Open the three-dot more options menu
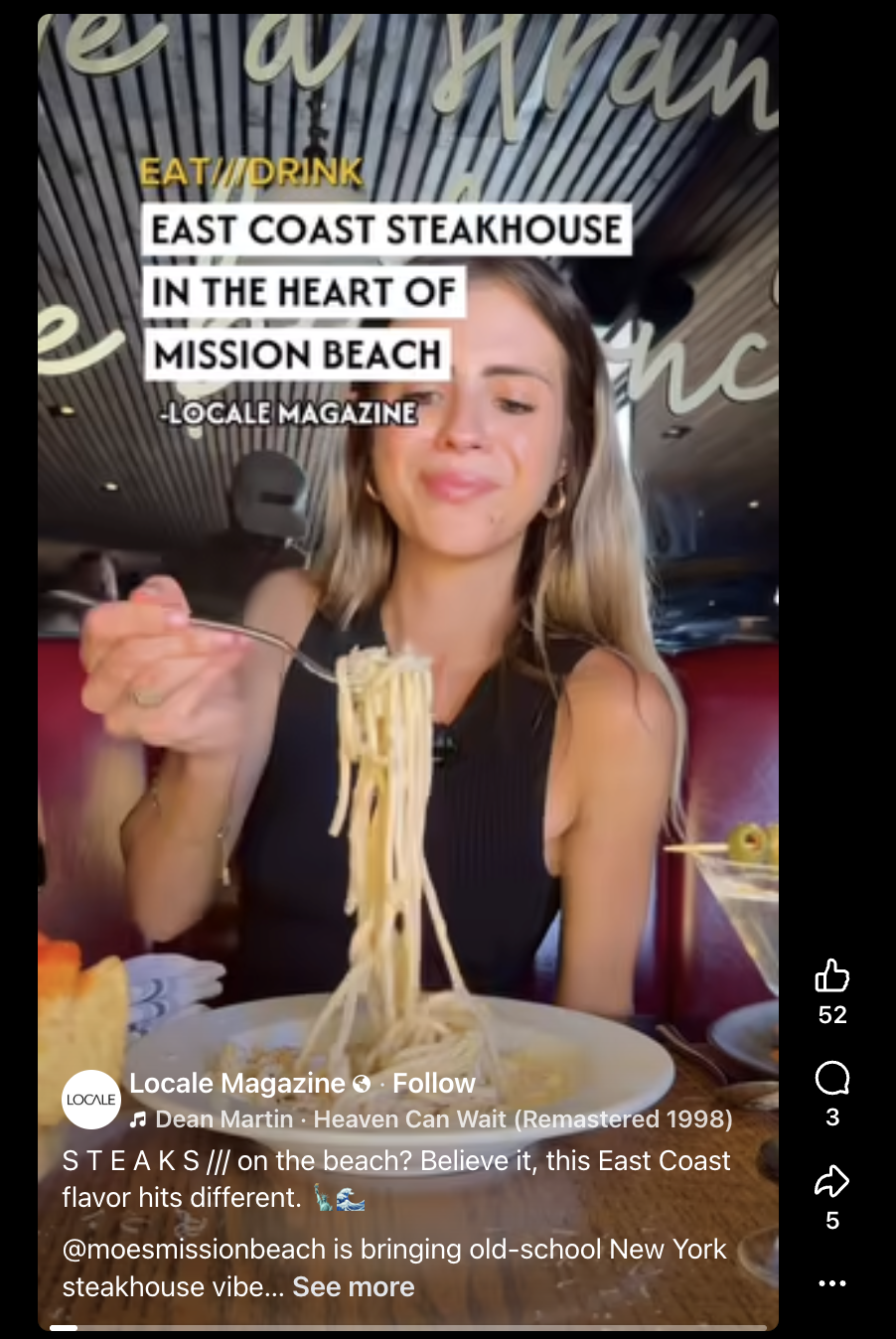896x1339 pixels. click(831, 1283)
